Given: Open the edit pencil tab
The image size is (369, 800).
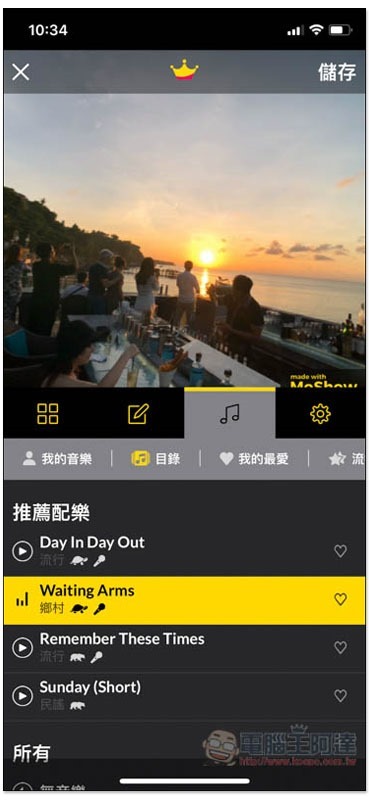Looking at the screenshot, I should (138, 414).
